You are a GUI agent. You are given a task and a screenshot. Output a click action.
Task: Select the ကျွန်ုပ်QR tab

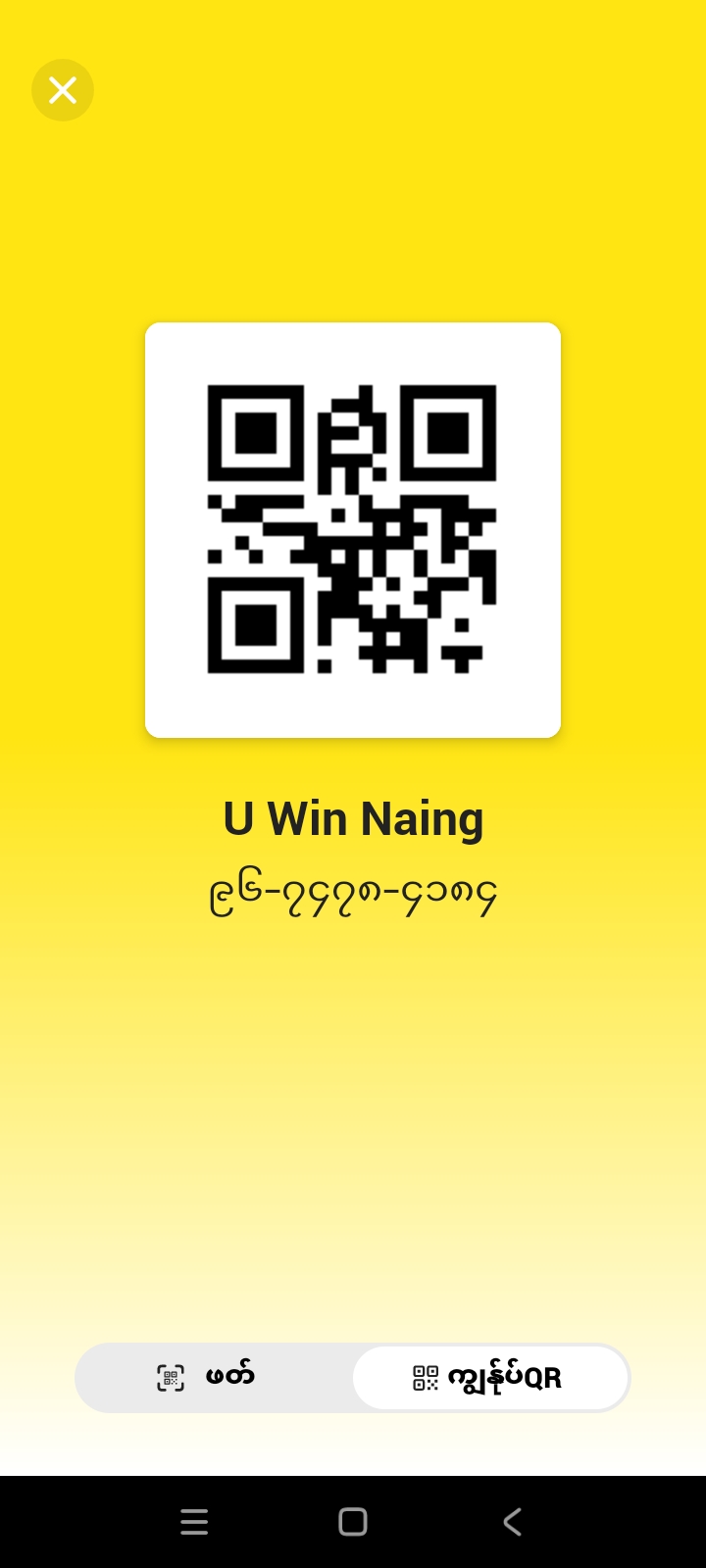pos(490,1377)
